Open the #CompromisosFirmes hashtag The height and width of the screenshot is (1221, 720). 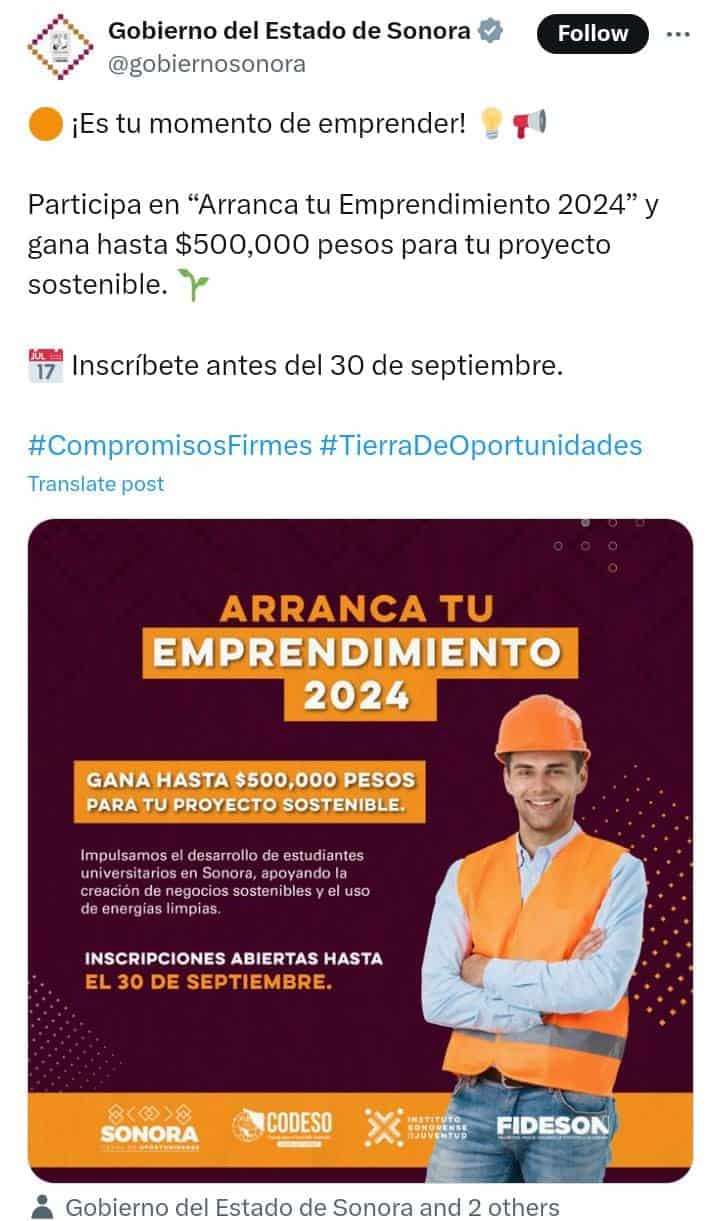tap(170, 445)
